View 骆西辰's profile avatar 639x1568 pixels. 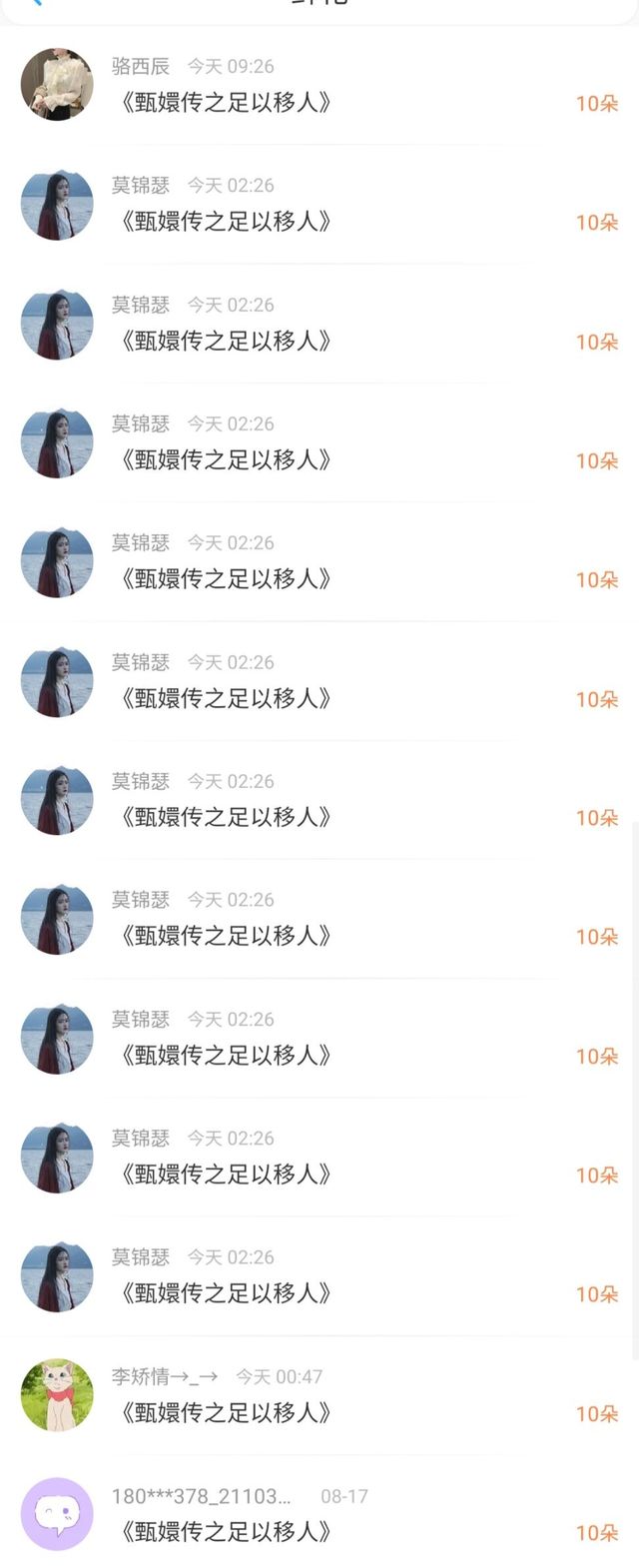(57, 85)
